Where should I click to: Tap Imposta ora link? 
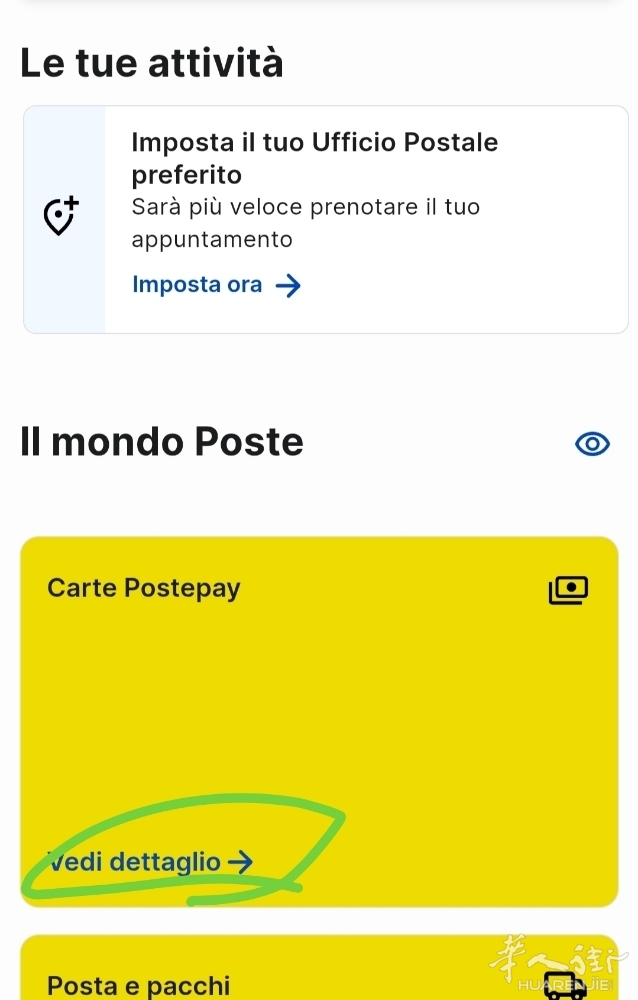[x=216, y=285]
